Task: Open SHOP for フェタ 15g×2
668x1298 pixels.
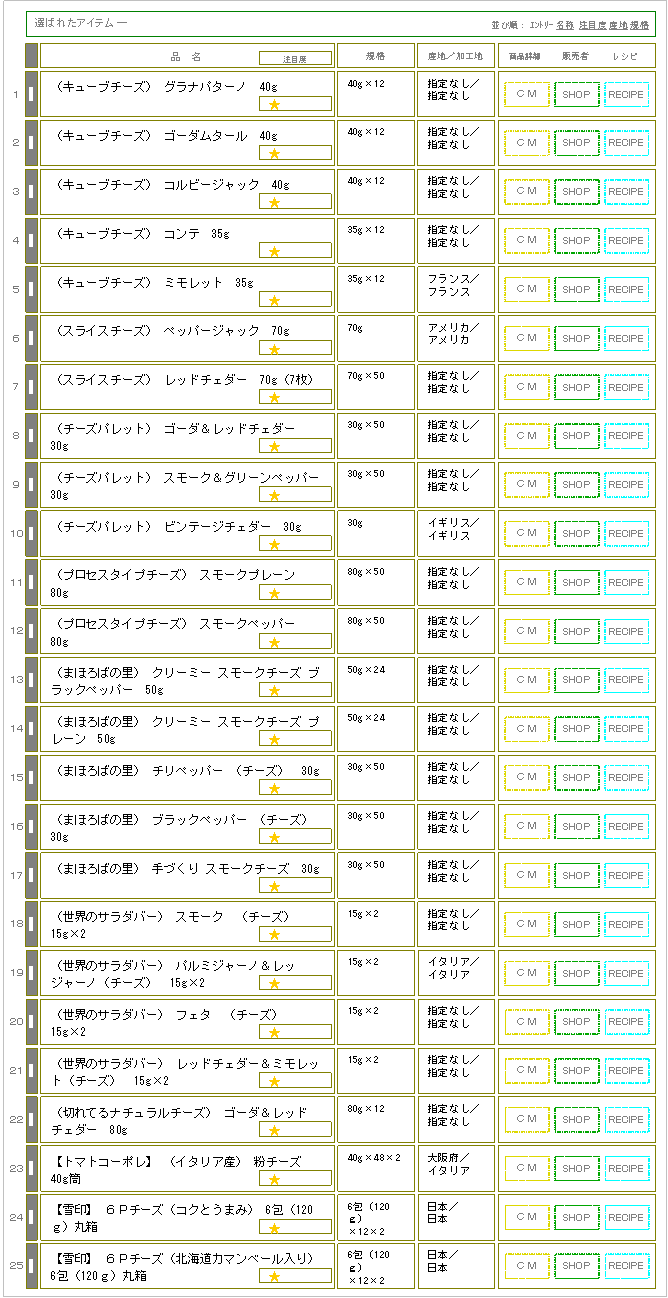Action: point(577,1022)
